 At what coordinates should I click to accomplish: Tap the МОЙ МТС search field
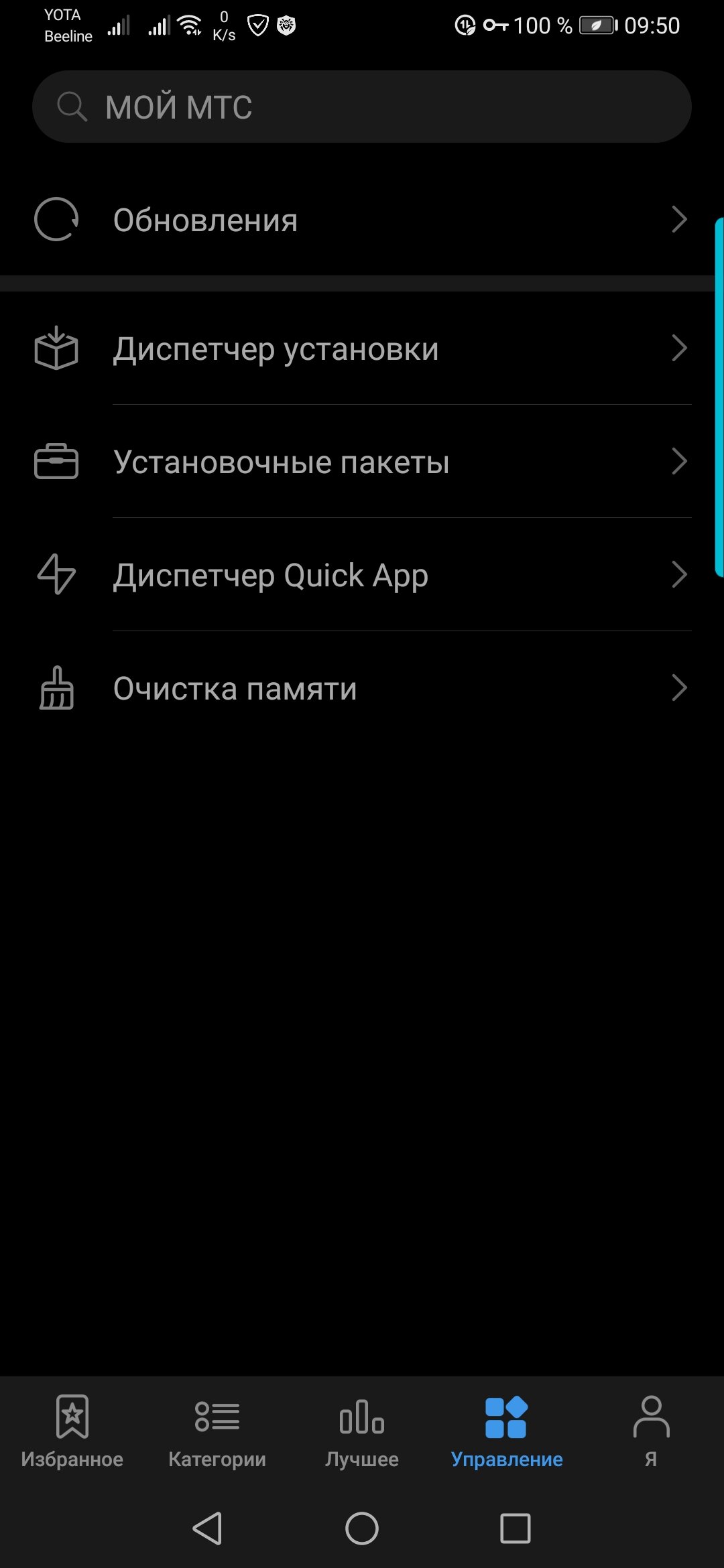coord(362,107)
